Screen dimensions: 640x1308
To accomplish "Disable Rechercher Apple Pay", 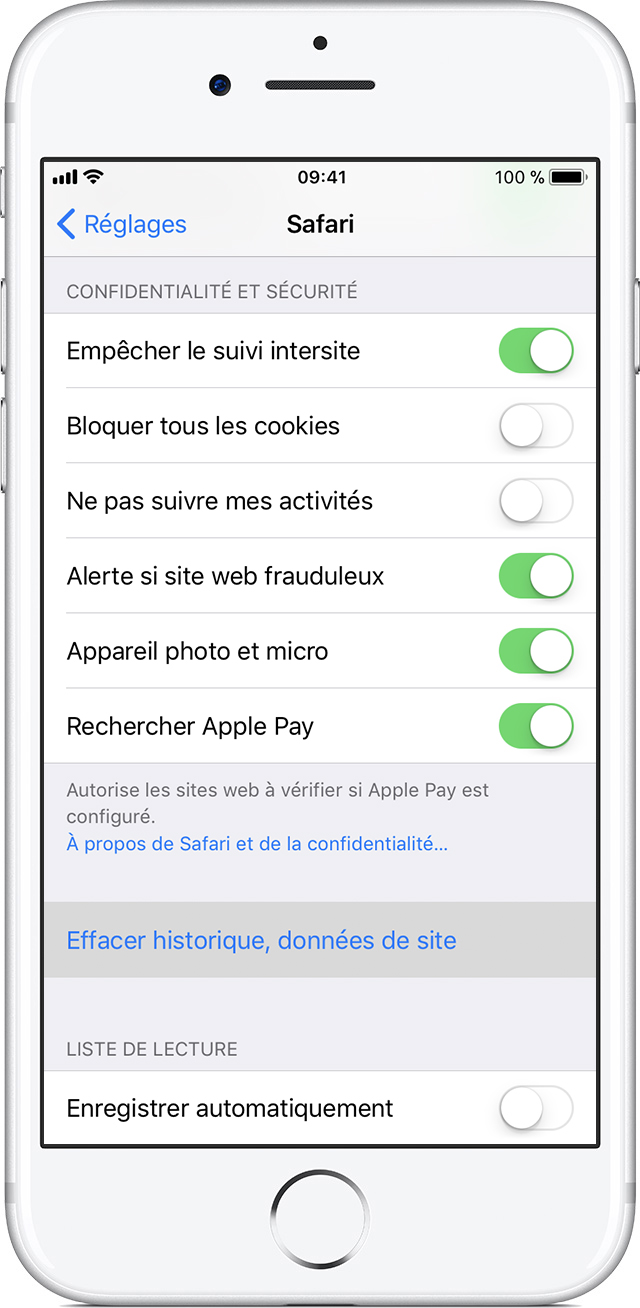I will click(536, 726).
